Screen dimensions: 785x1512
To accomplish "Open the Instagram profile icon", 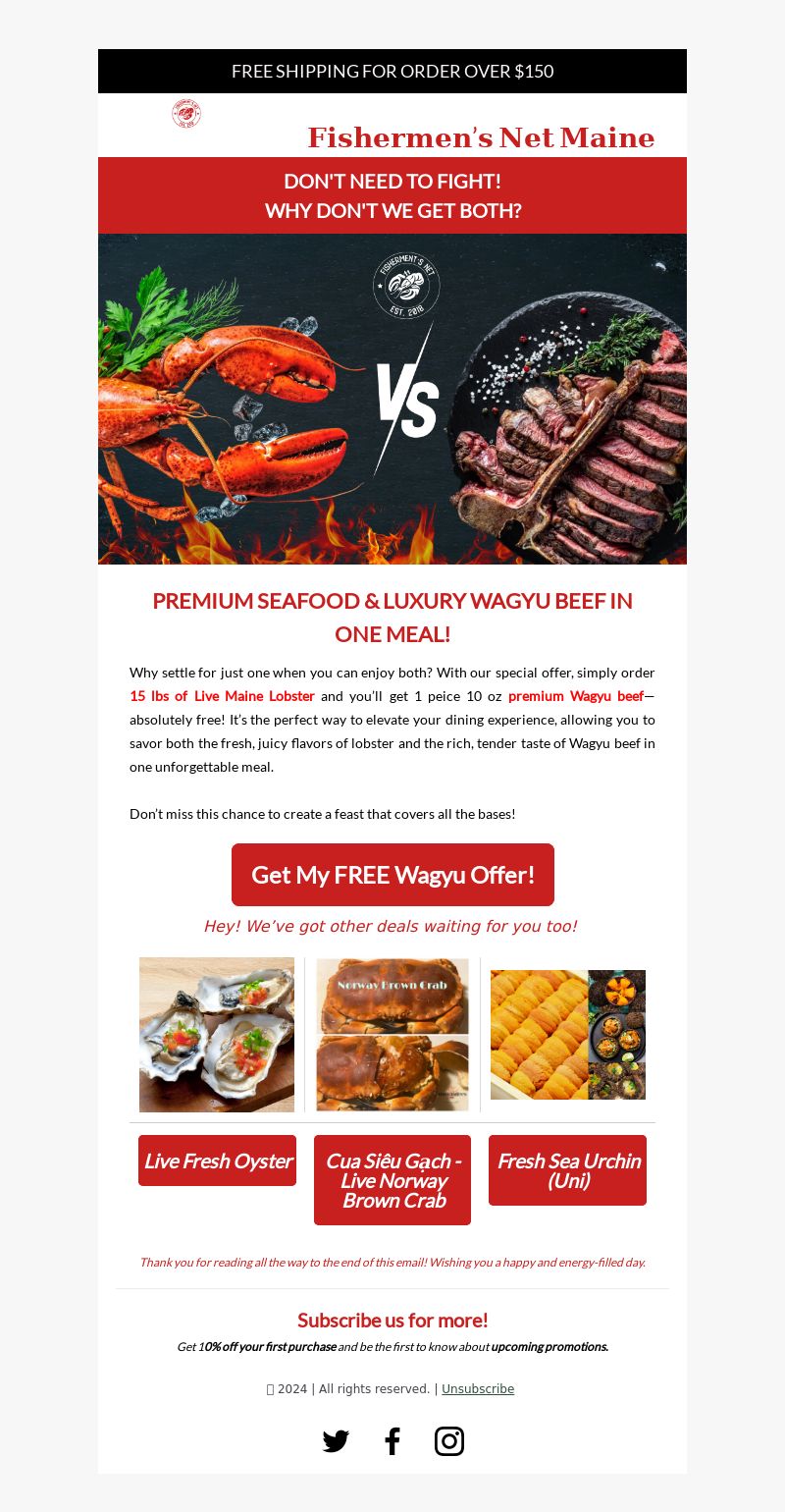I will pos(449,1441).
